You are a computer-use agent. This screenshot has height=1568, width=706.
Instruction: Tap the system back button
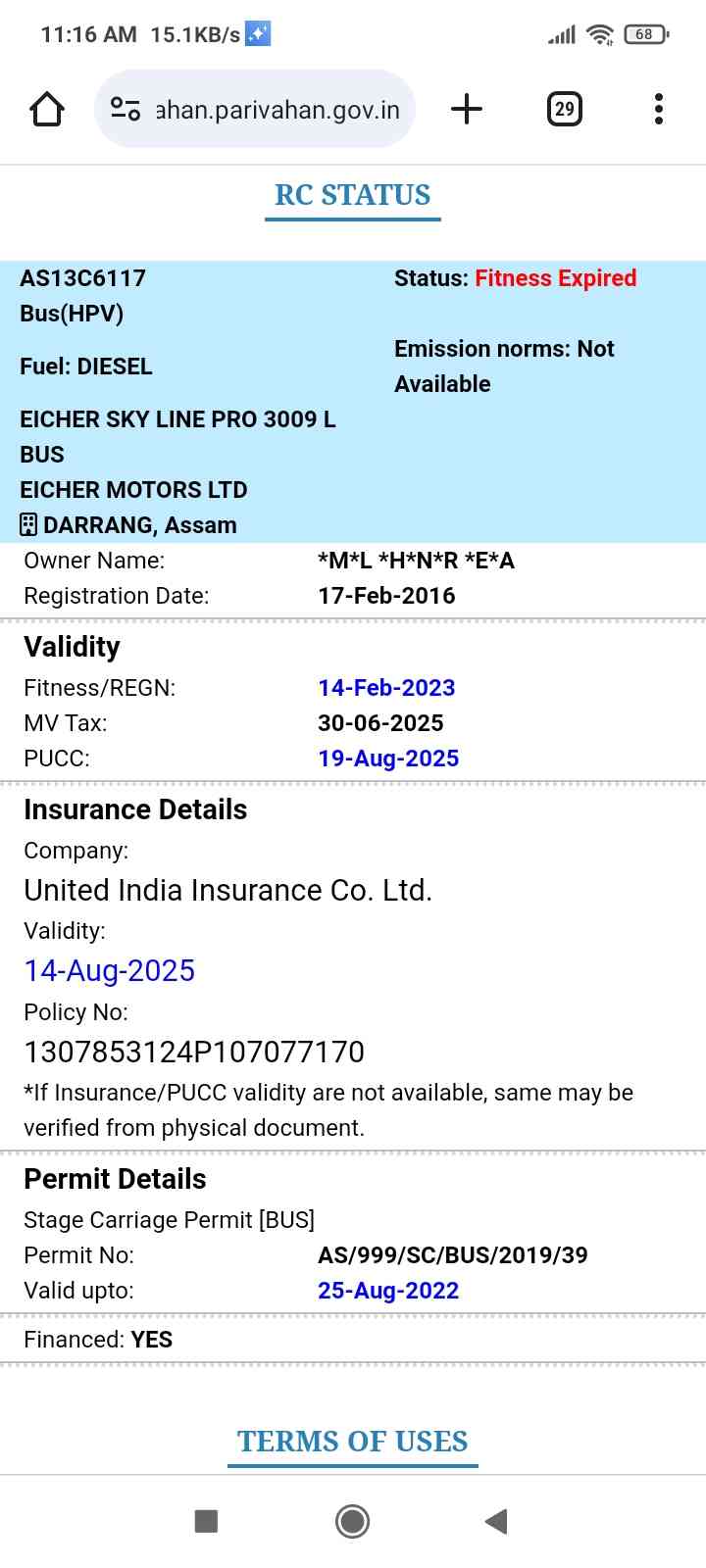click(496, 1521)
